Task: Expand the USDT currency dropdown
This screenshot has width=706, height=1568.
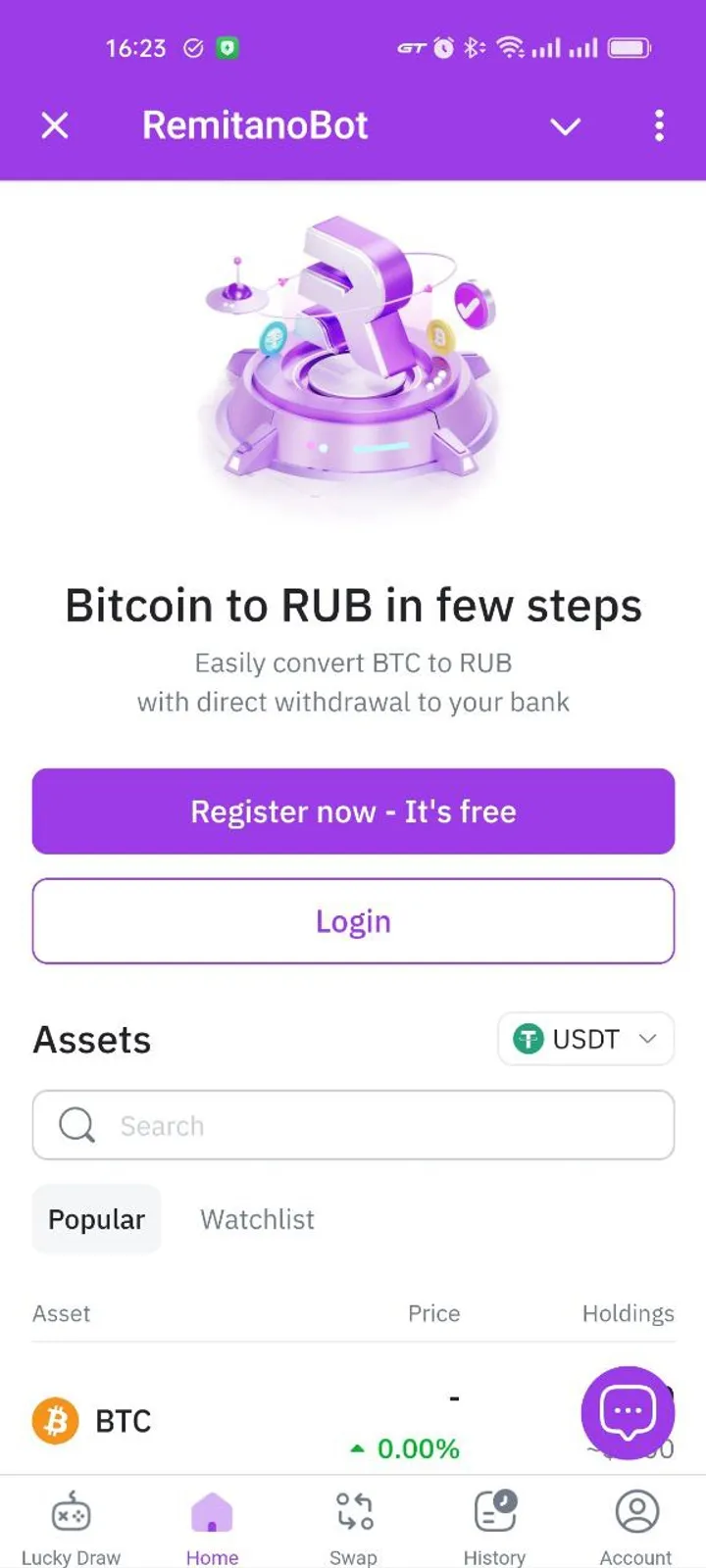Action: tap(585, 1039)
